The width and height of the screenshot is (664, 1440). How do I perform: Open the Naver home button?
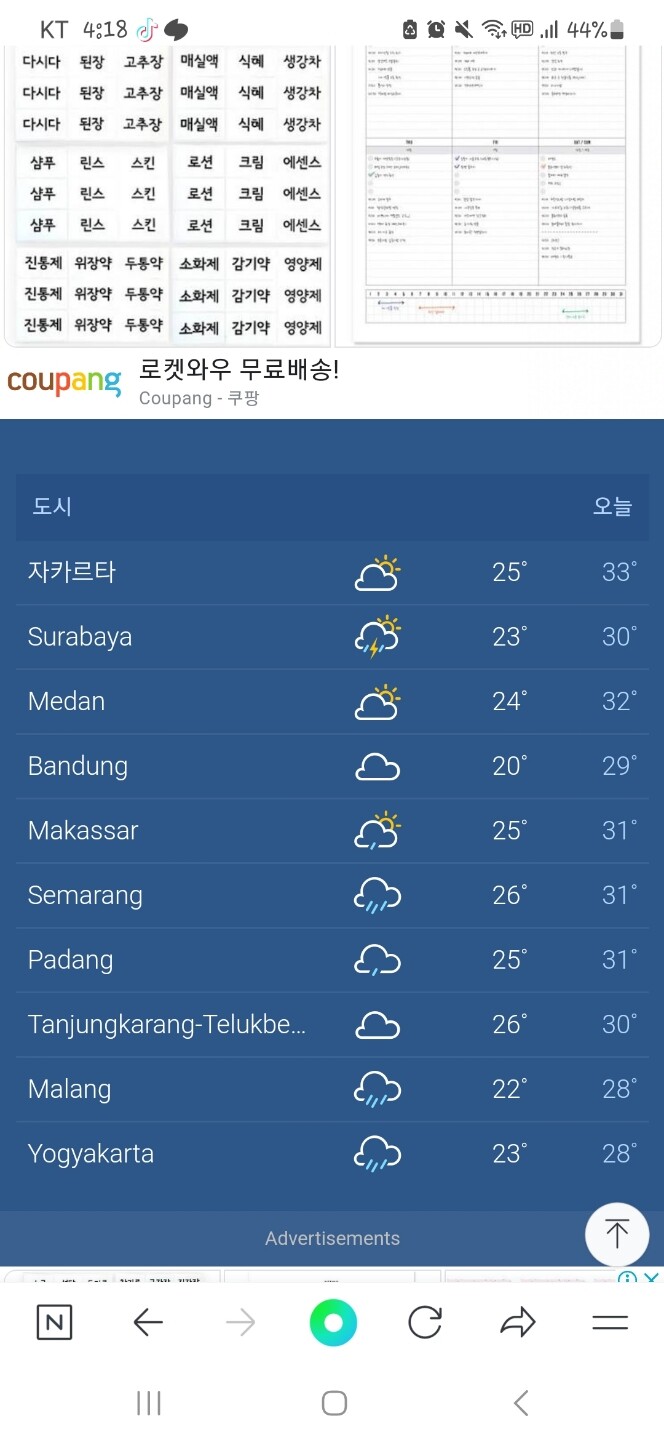(54, 1323)
